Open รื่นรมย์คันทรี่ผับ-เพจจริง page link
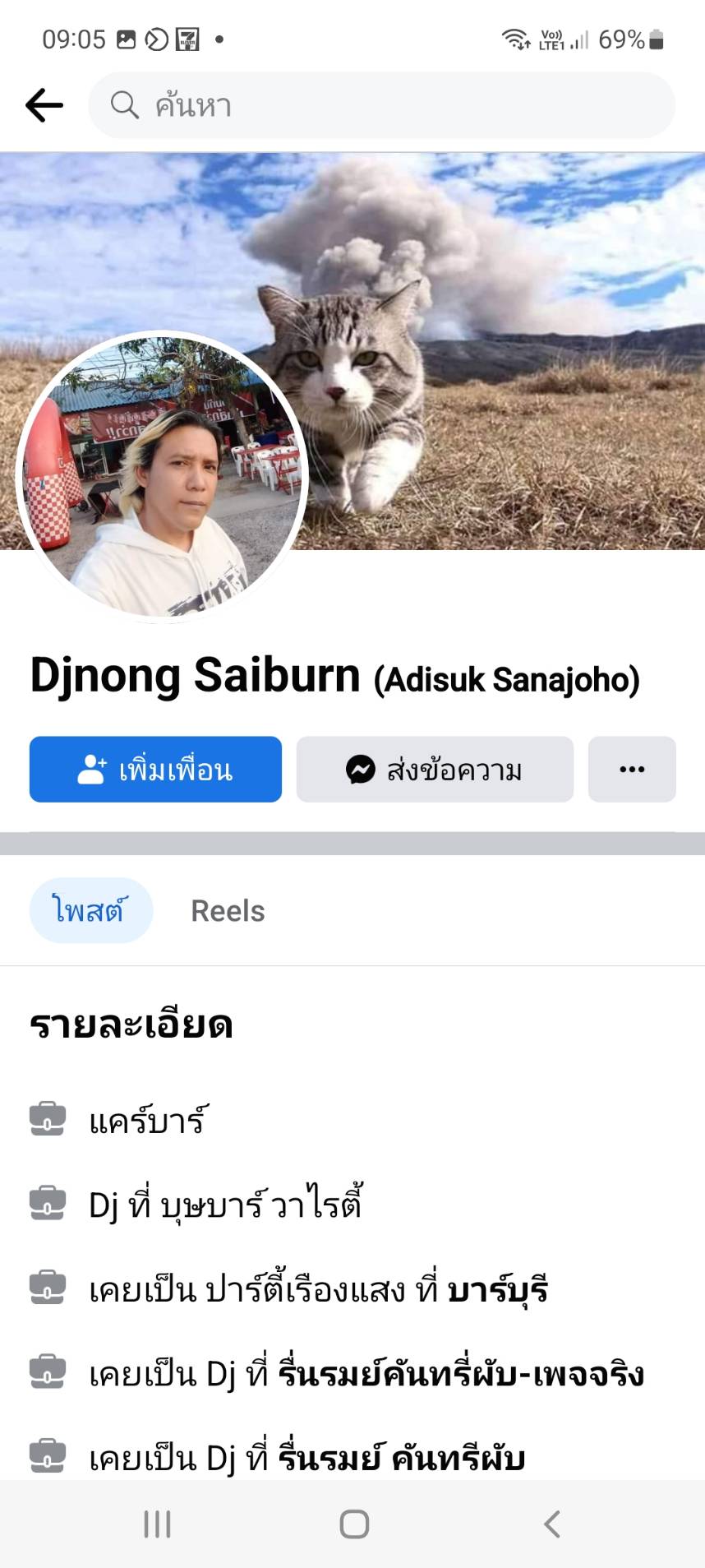Image resolution: width=705 pixels, height=1568 pixels. [x=460, y=1374]
